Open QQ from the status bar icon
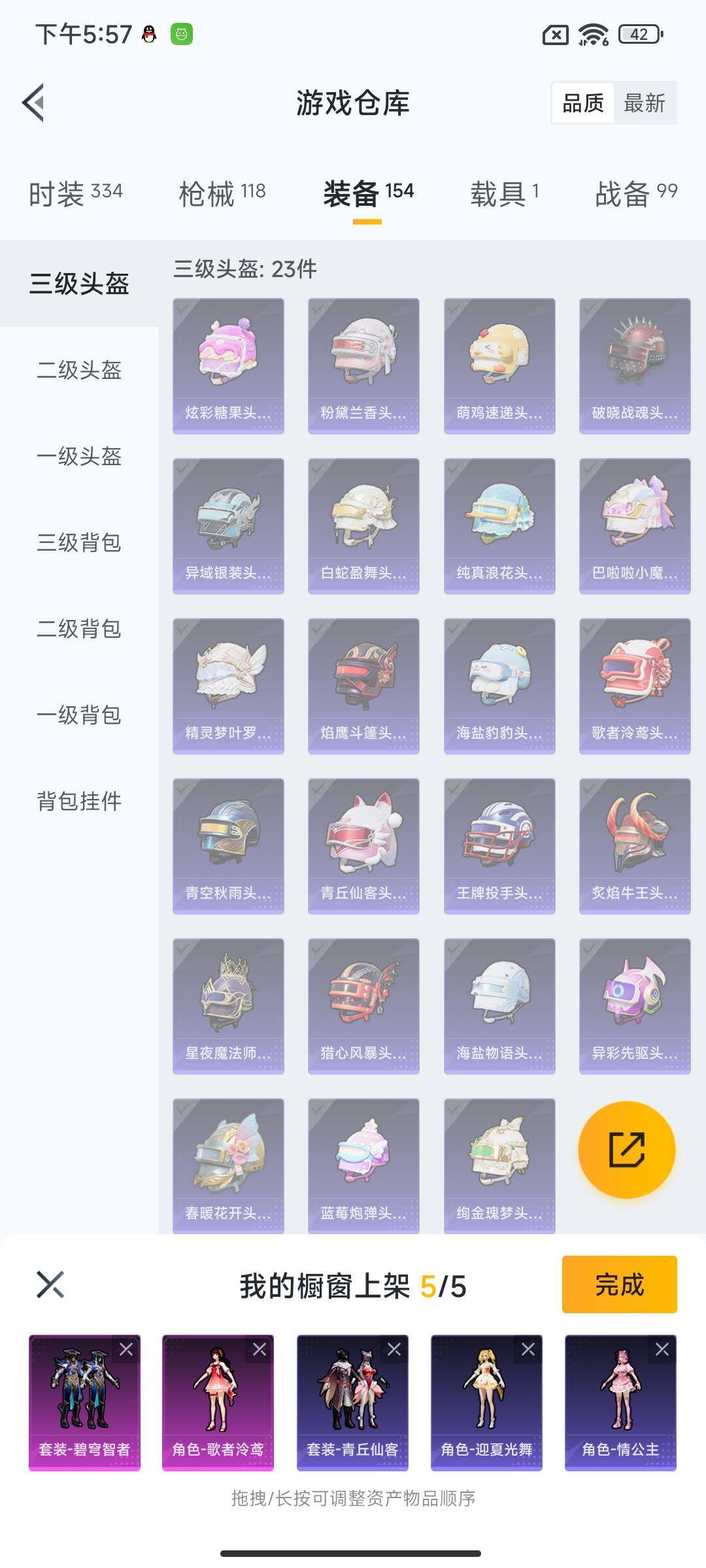 (149, 35)
